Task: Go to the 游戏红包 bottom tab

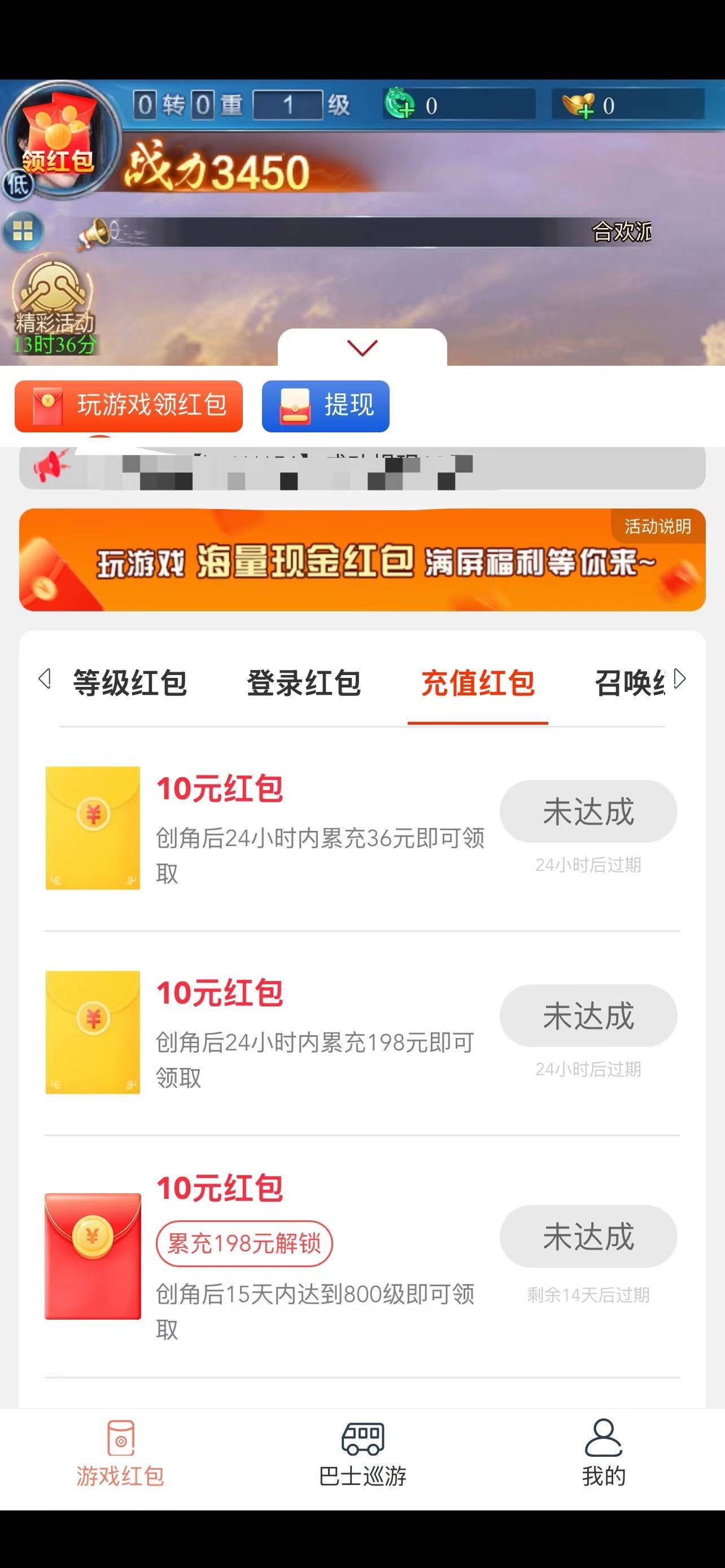Action: (120, 1455)
